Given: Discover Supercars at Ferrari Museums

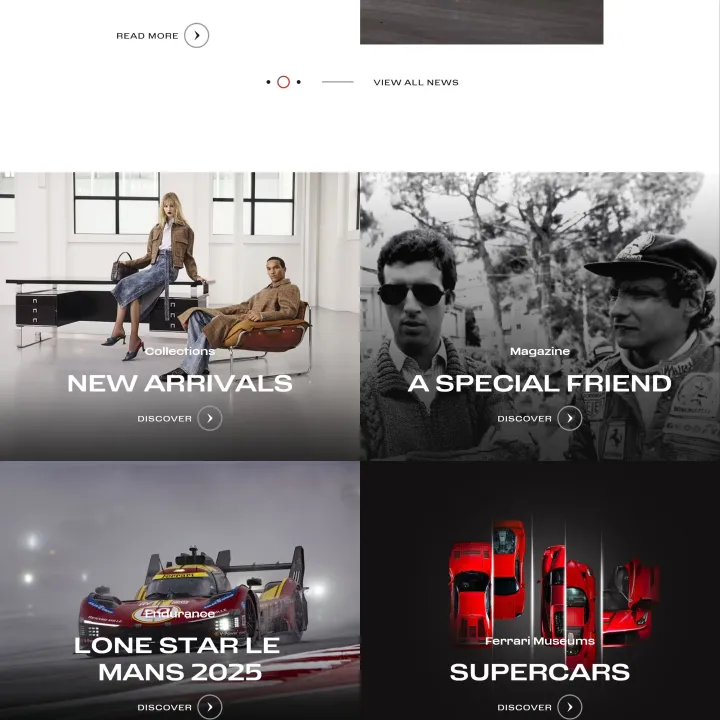Looking at the screenshot, I should click(x=569, y=707).
